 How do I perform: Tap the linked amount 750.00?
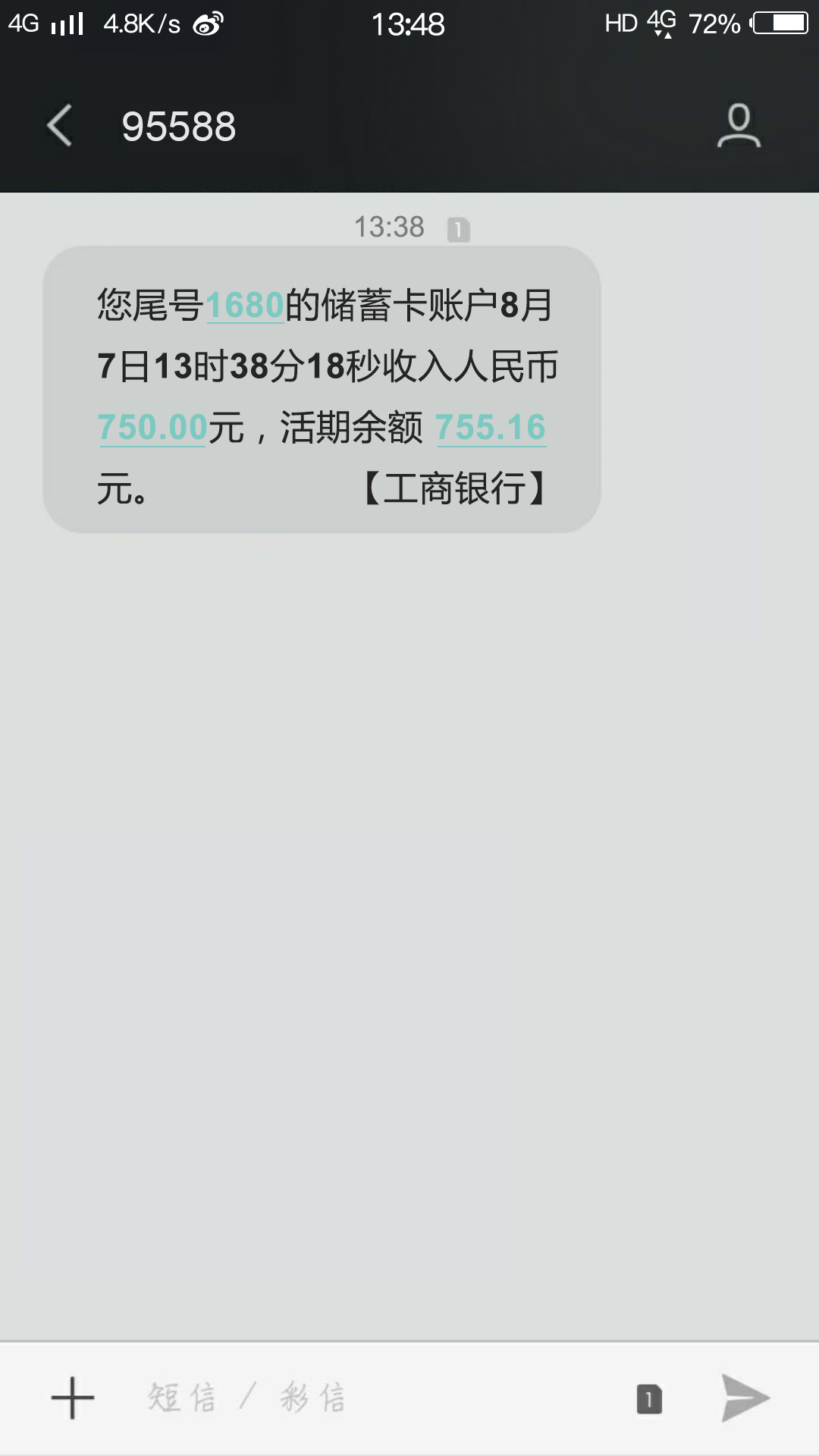[x=152, y=427]
